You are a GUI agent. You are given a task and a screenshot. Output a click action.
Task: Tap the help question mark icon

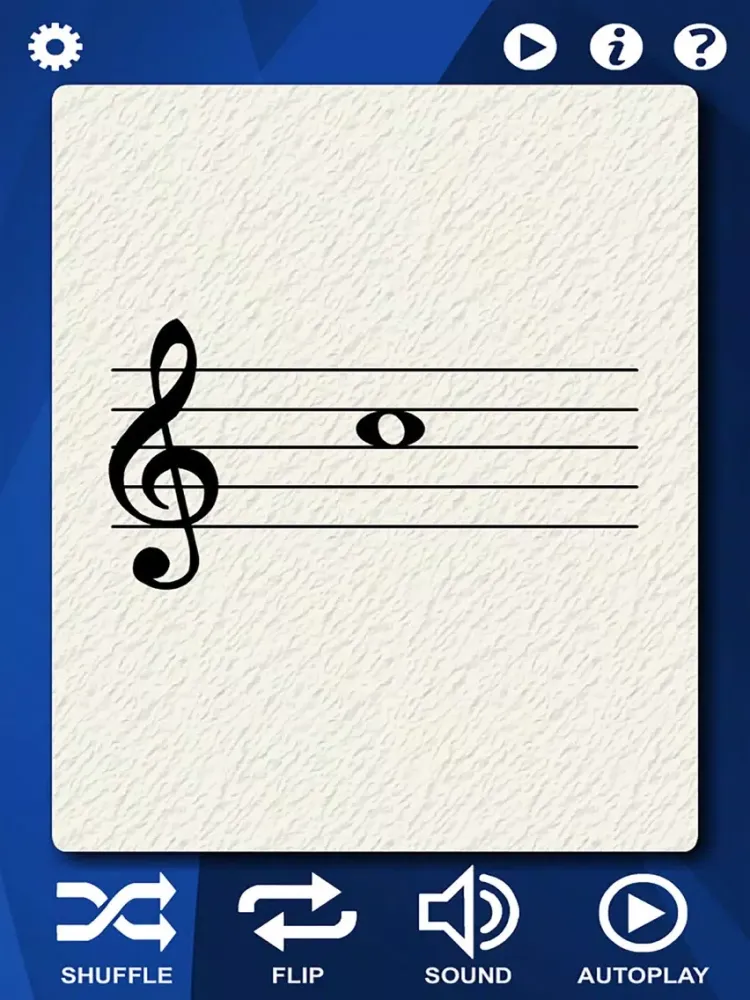pyautogui.click(x=699, y=44)
